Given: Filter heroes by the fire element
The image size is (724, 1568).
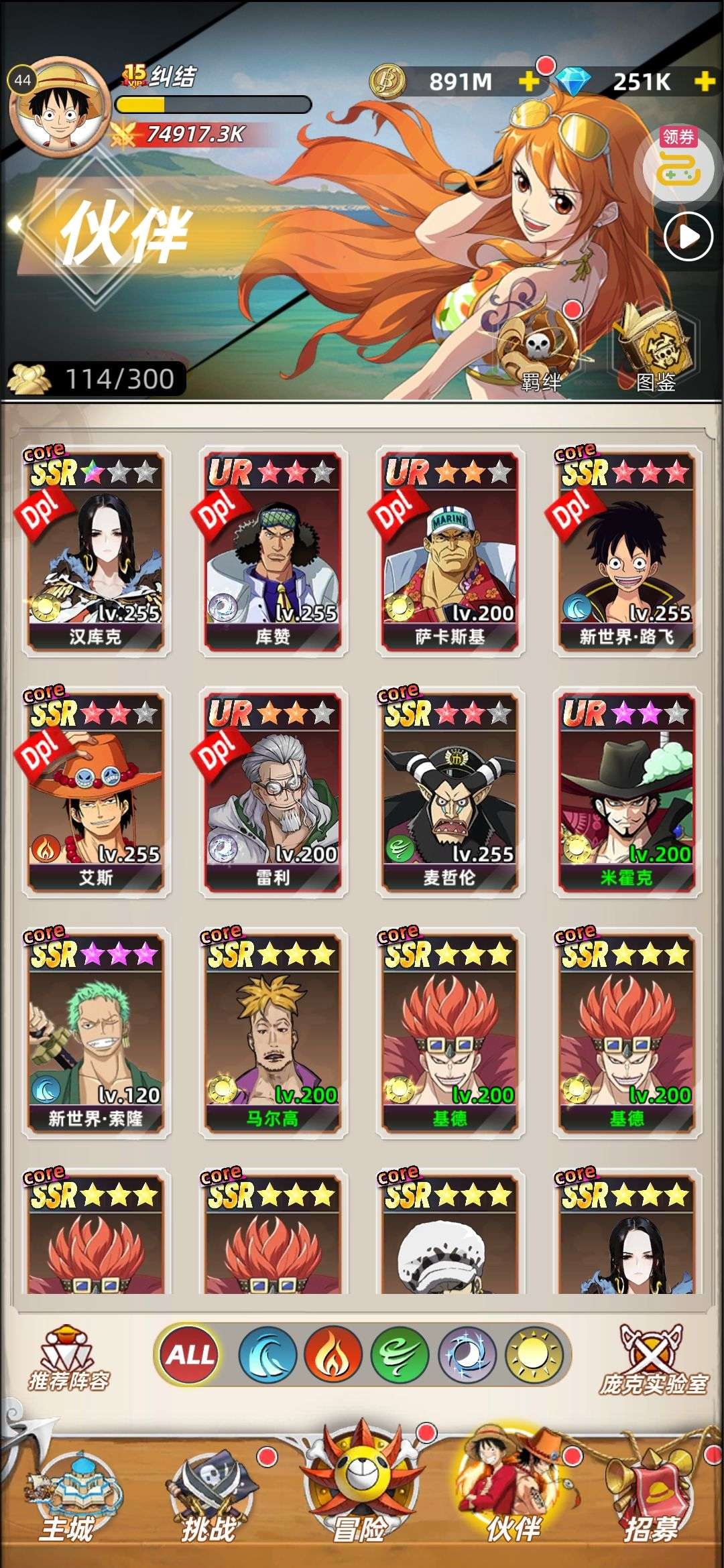Looking at the screenshot, I should click(x=333, y=1354).
